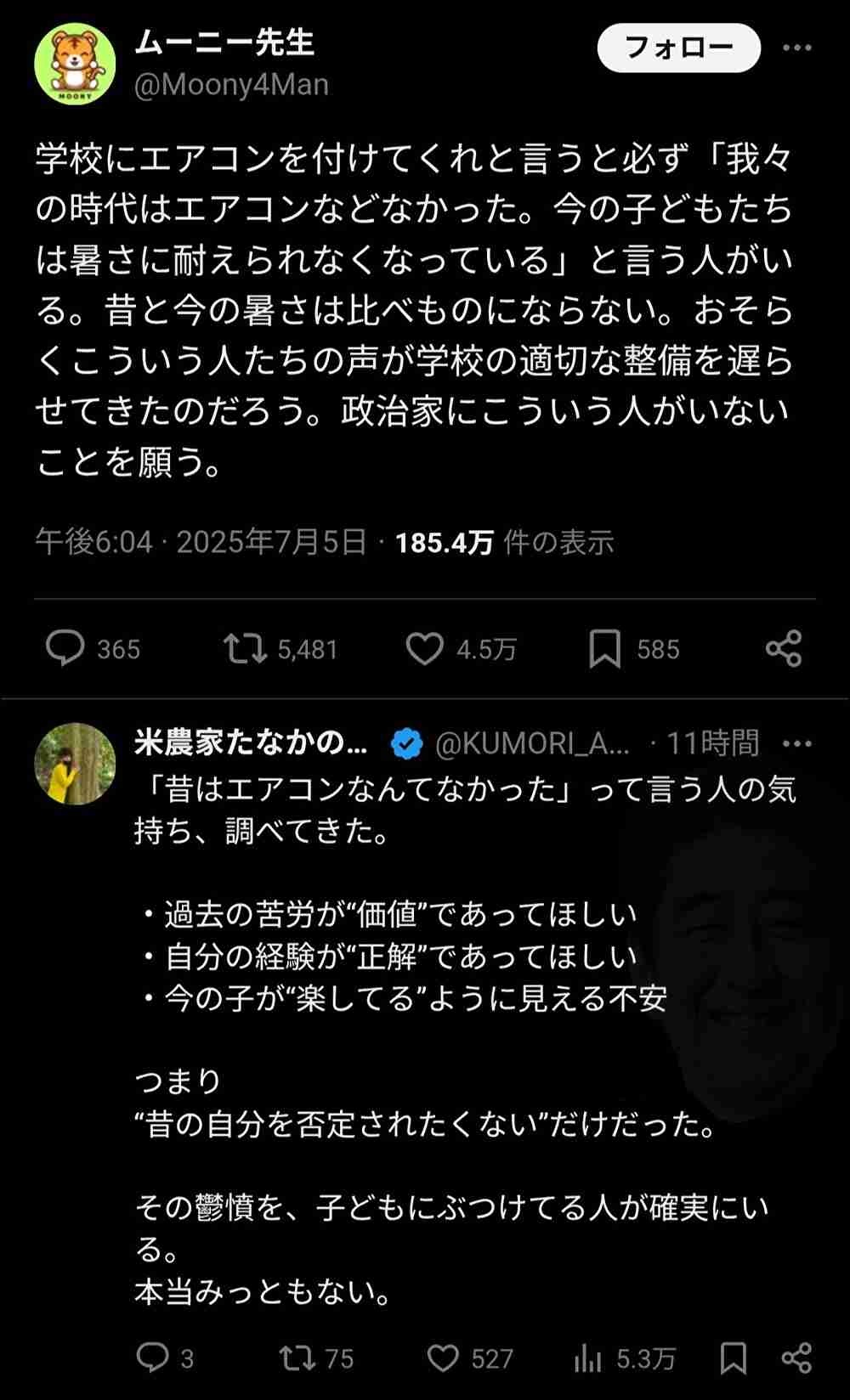Open 米農家たなかの's profile avatar
Image resolution: width=850 pixels, height=1400 pixels.
(x=75, y=764)
